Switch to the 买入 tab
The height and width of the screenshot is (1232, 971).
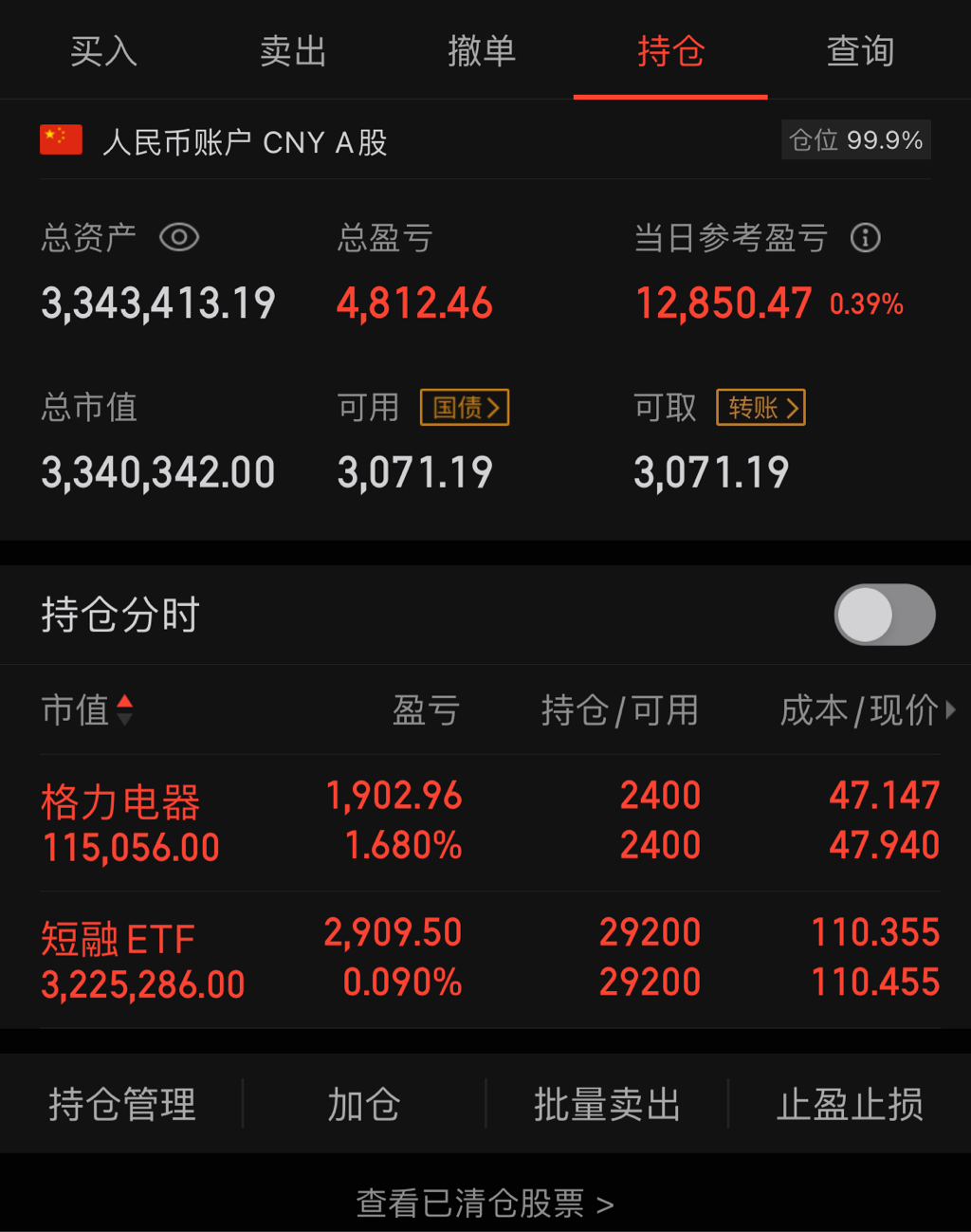click(103, 51)
